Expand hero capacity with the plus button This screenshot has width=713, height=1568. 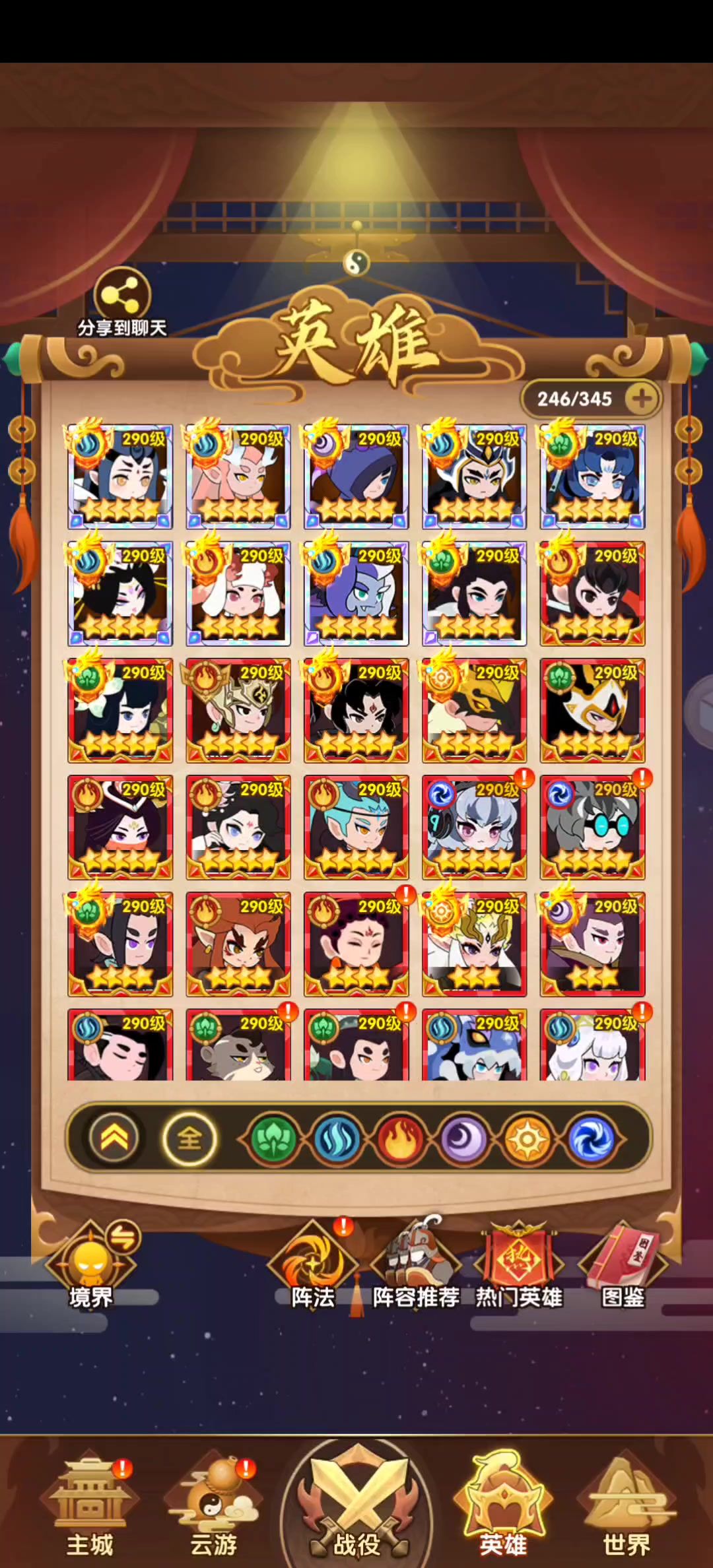(641, 399)
